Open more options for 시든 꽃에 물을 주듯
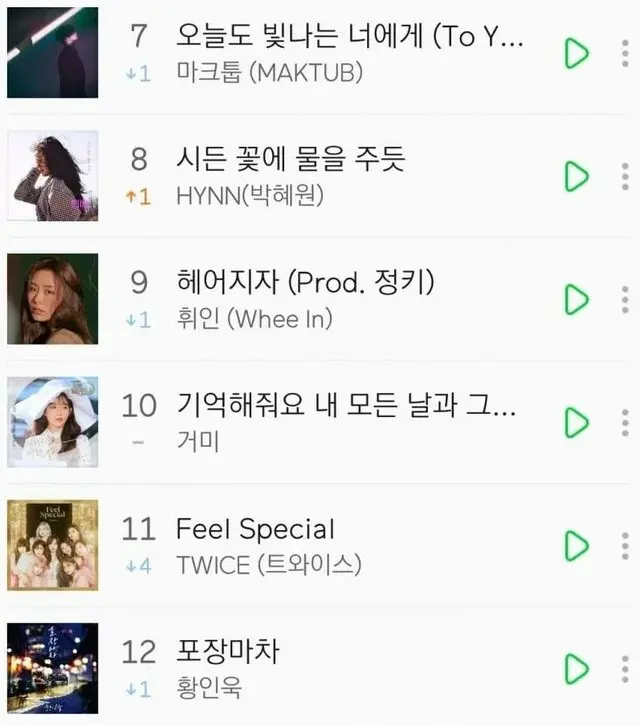The height and width of the screenshot is (725, 640). (624, 176)
